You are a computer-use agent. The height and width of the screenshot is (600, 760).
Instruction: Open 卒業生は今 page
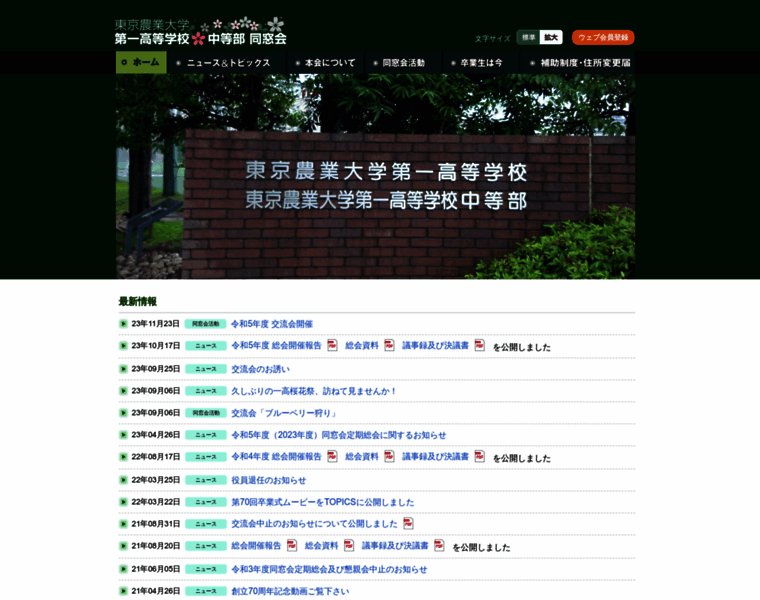tap(477, 62)
